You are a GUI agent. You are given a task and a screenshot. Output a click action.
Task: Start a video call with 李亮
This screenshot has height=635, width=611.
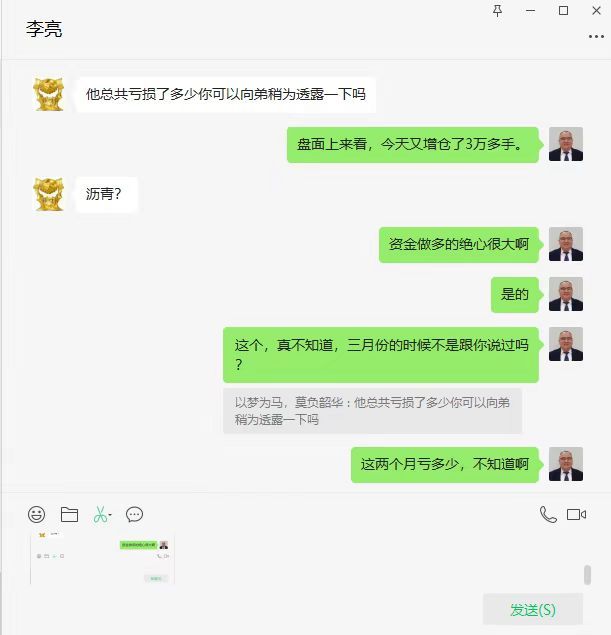click(x=576, y=514)
